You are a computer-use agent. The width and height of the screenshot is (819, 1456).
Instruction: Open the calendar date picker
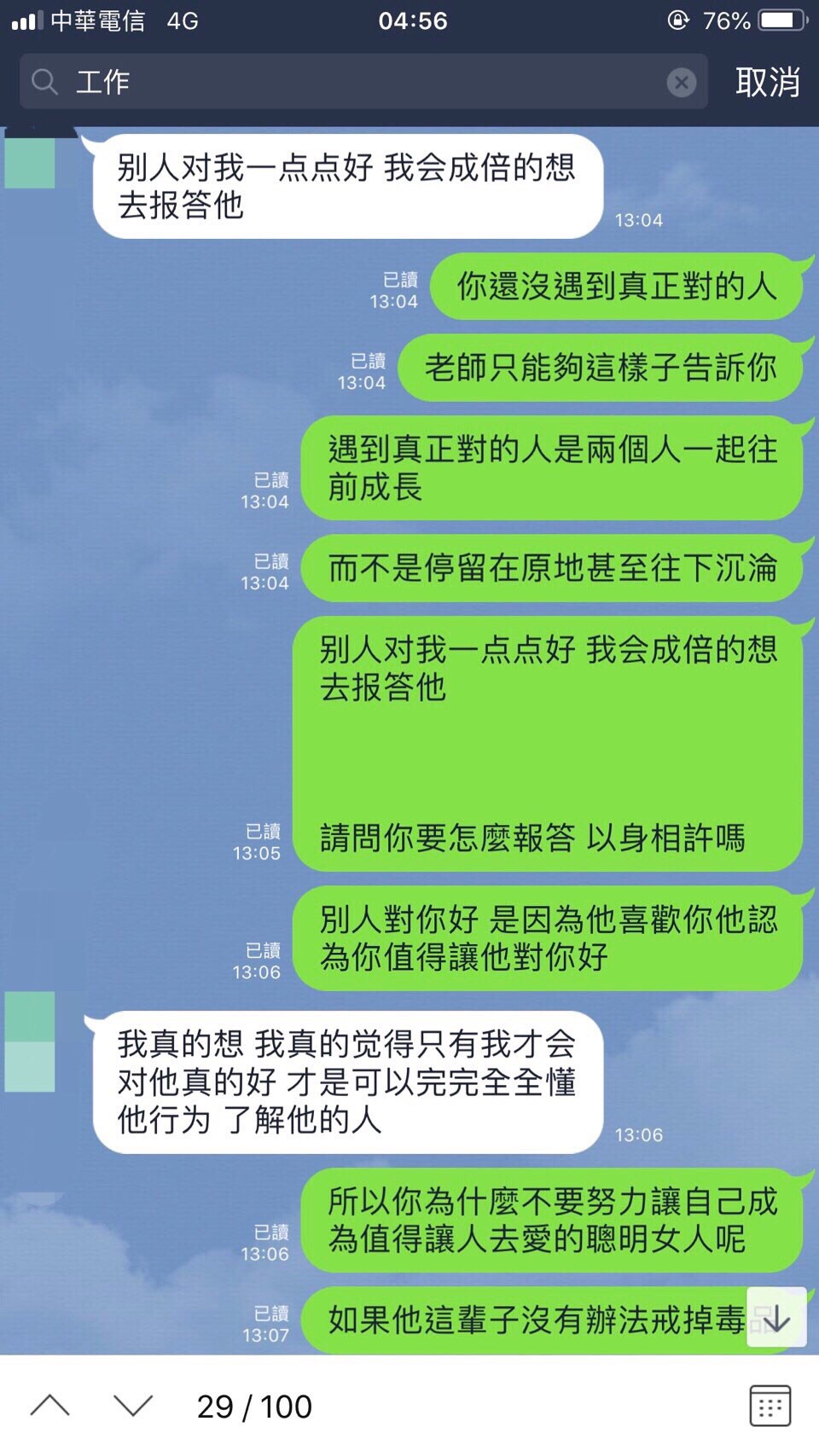pos(770,1405)
